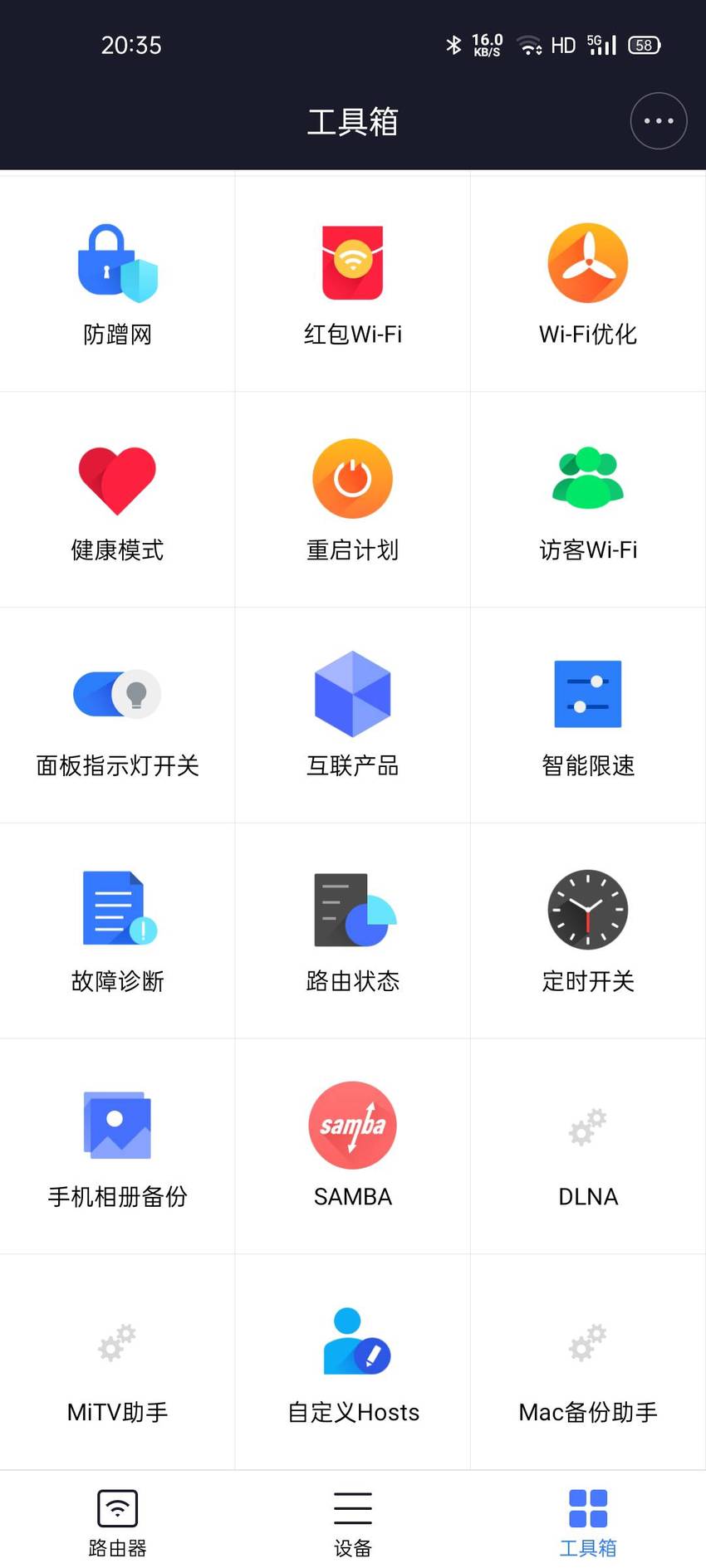Open 面板指示灯开关
The width and height of the screenshot is (706, 1568).
(117, 716)
